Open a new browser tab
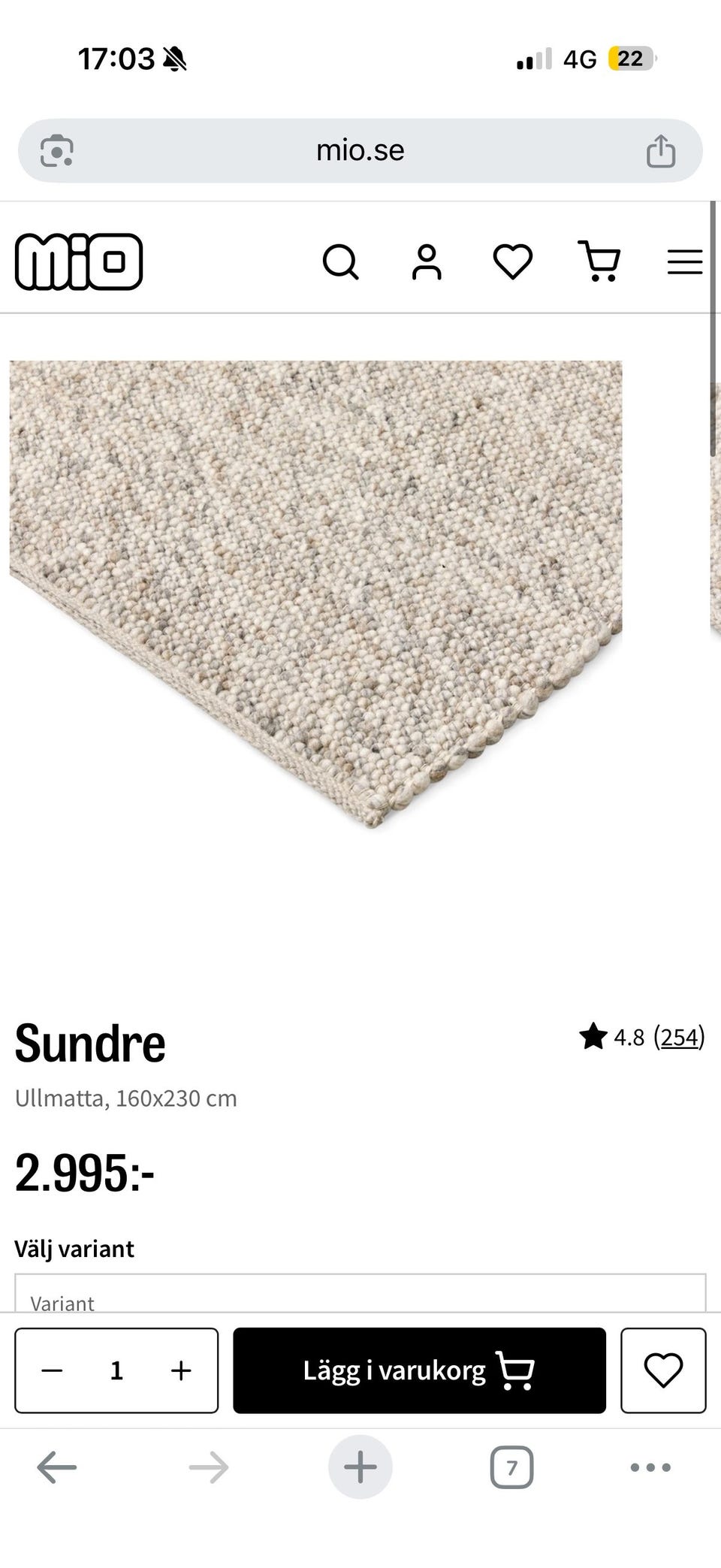 point(360,1467)
